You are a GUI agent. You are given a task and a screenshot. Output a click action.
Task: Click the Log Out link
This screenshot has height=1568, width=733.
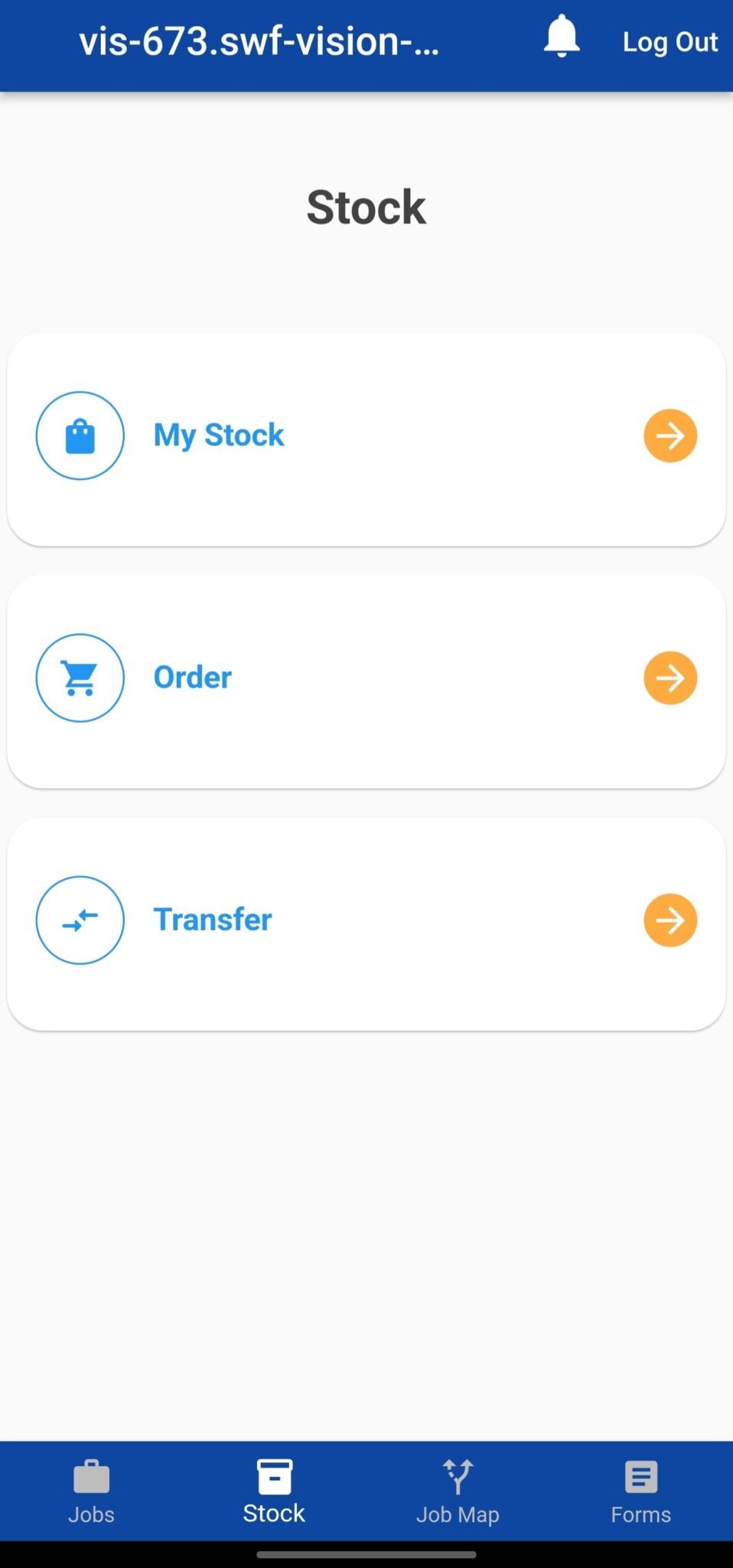tap(670, 42)
